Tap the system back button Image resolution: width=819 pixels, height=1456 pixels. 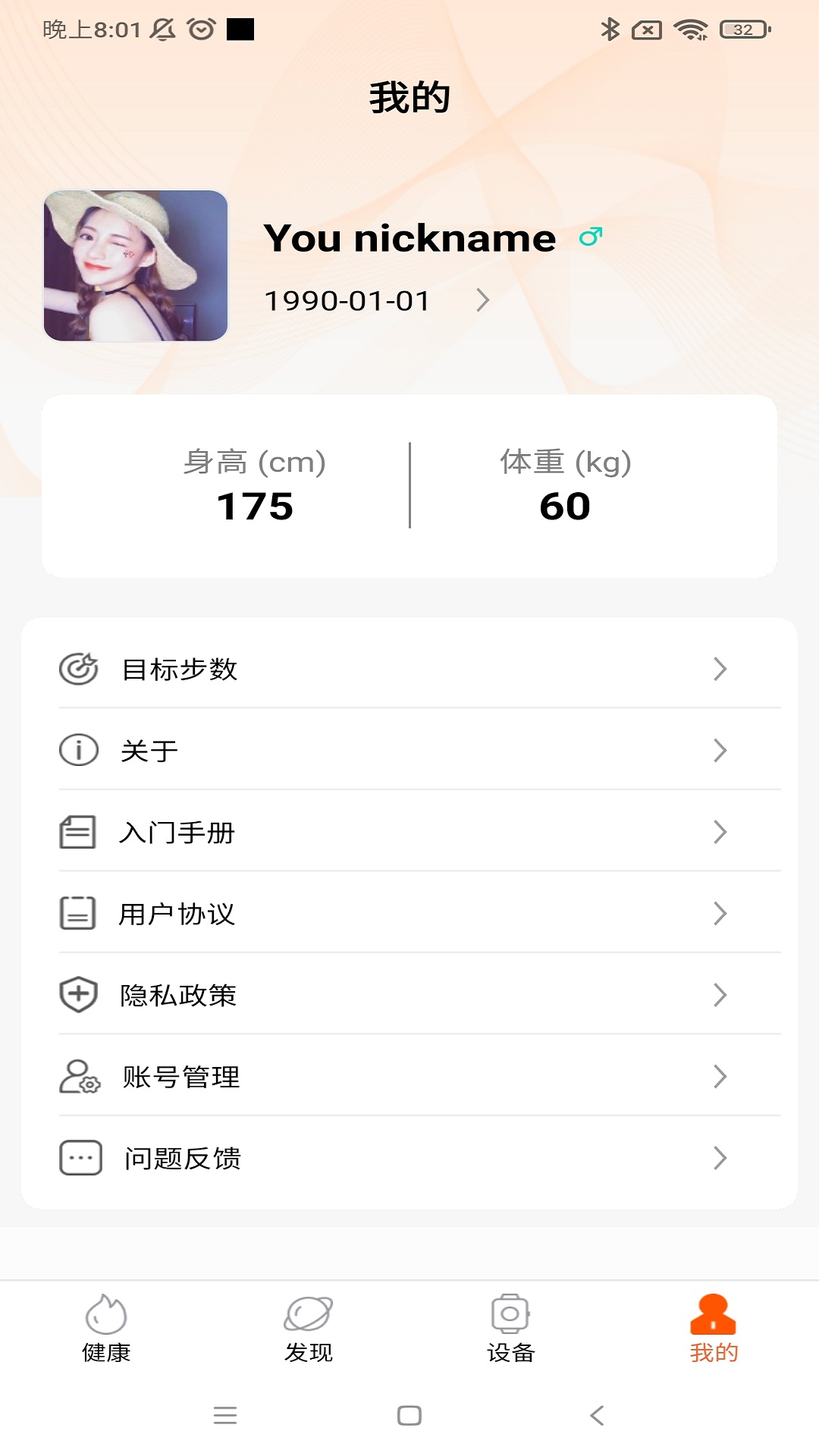point(597,1415)
